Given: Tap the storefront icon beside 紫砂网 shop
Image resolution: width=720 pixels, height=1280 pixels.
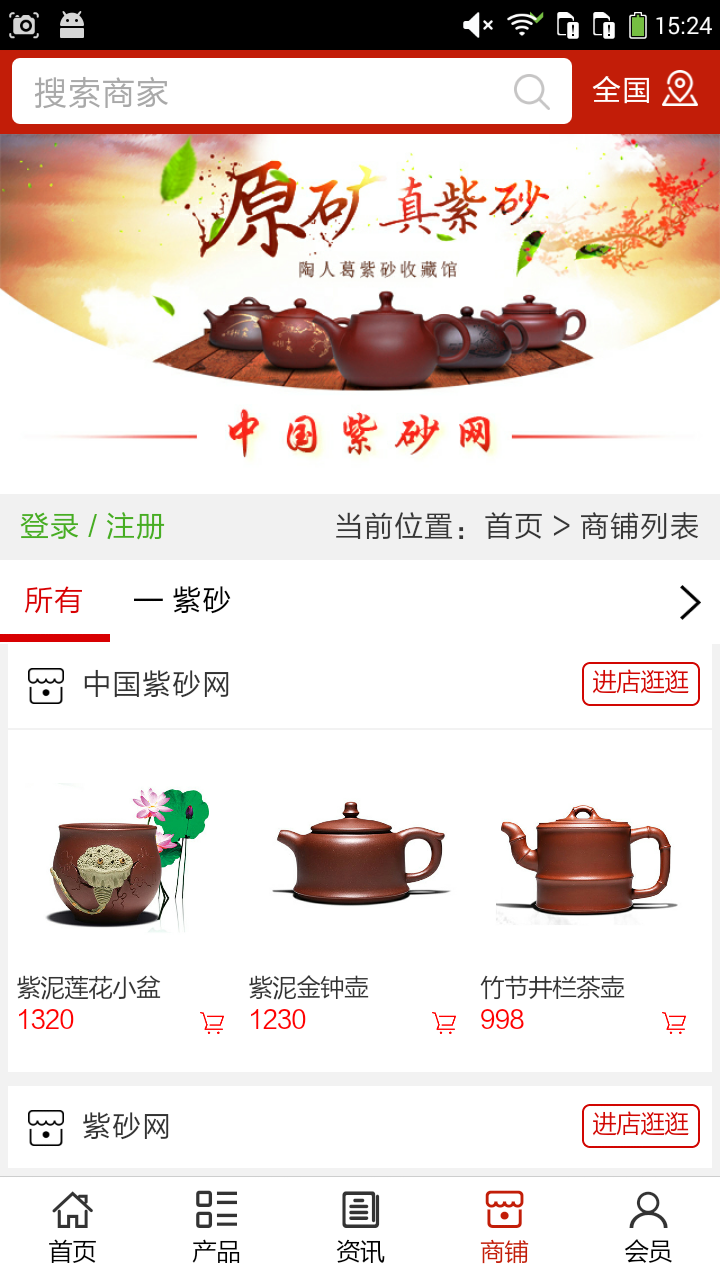Looking at the screenshot, I should tap(44, 1126).
